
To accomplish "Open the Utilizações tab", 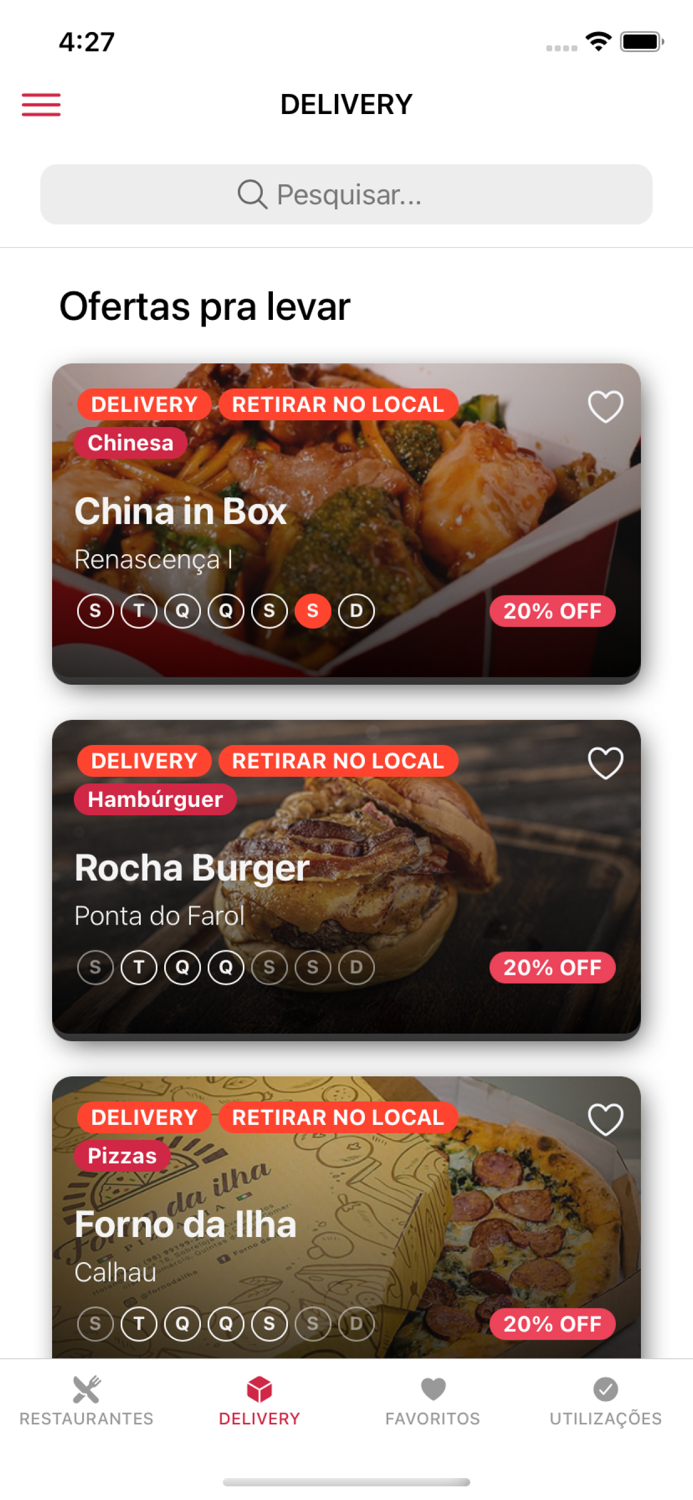I will pyautogui.click(x=605, y=1401).
